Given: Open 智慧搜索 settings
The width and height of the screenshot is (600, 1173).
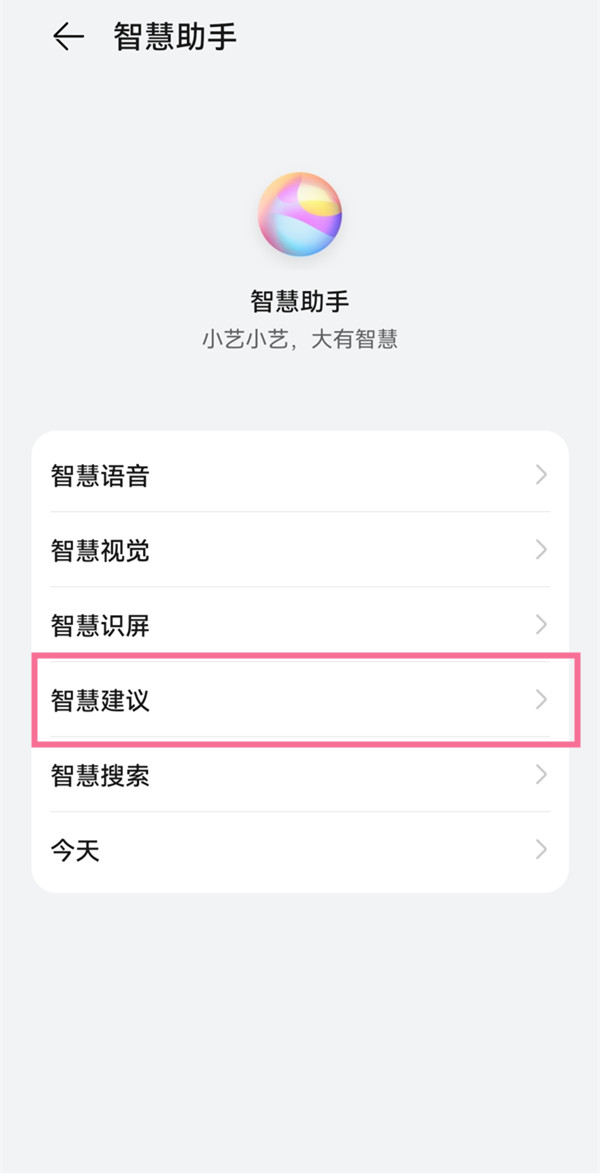Looking at the screenshot, I should coord(300,775).
